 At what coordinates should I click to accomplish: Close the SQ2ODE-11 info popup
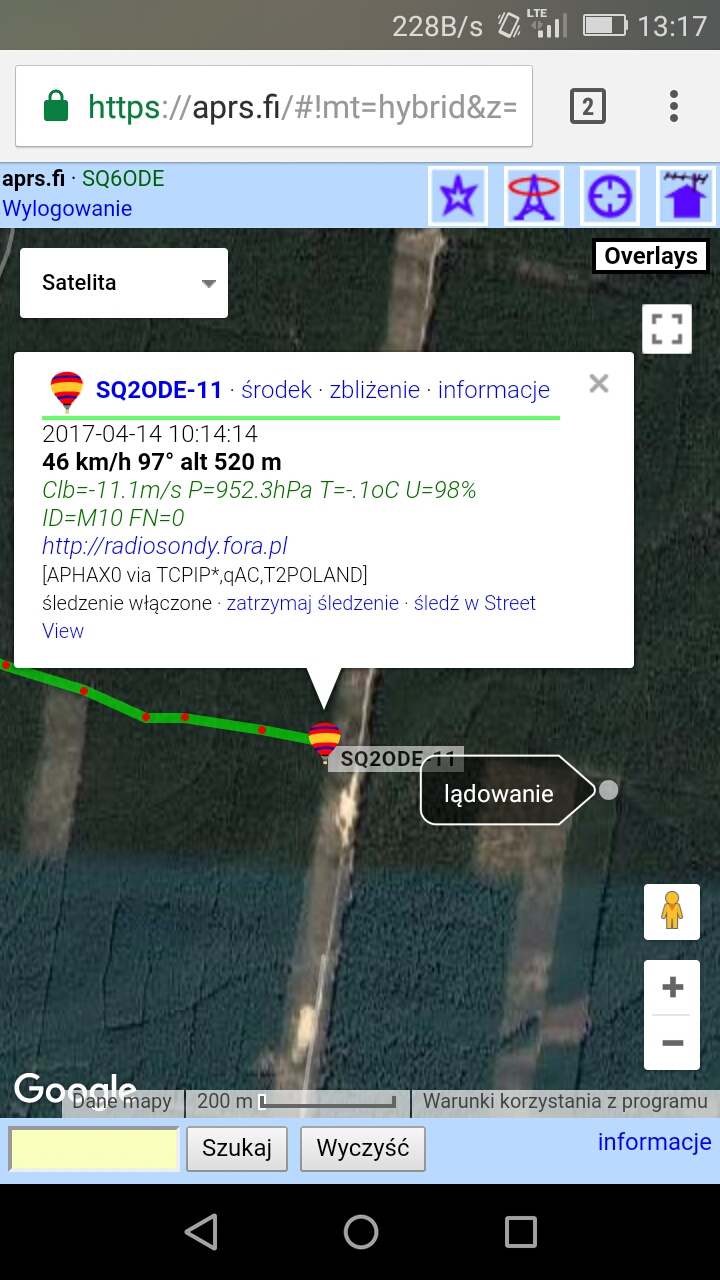(x=599, y=383)
